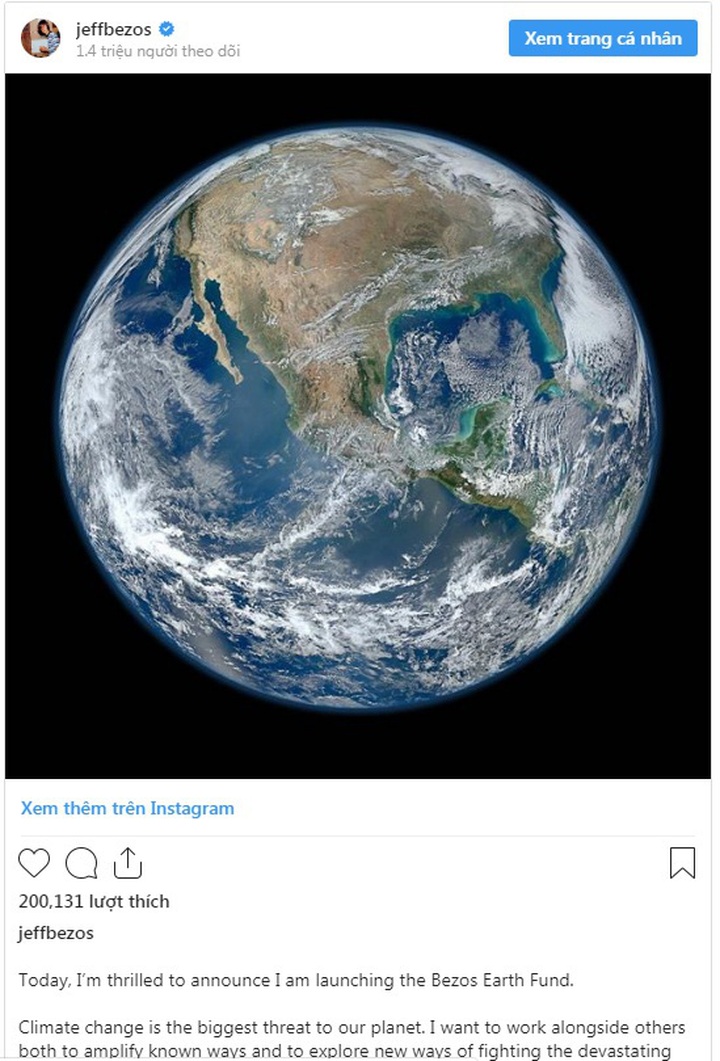Bookmark this Earth Fund post
This screenshot has width=720, height=1061.
pyautogui.click(x=682, y=862)
